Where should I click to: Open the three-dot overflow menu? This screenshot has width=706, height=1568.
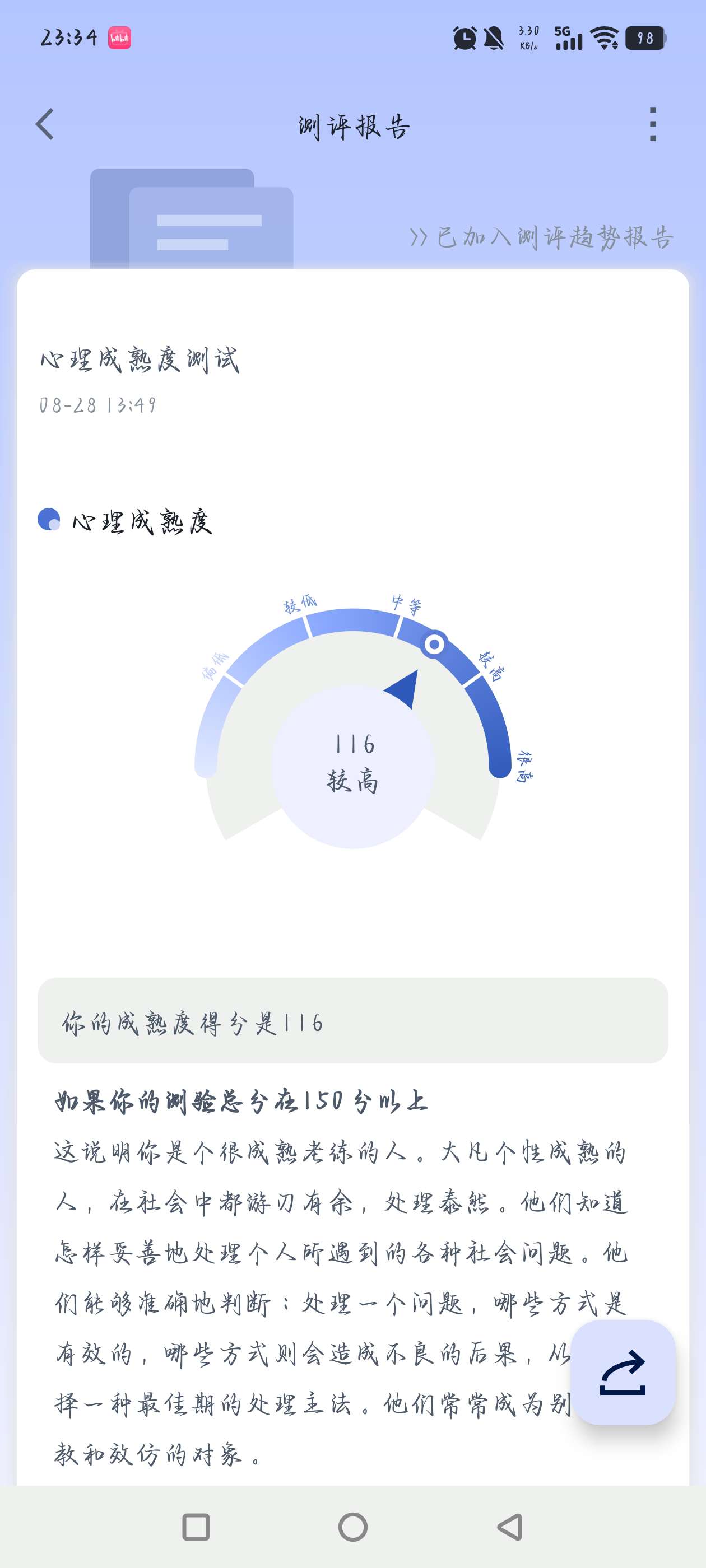652,125
